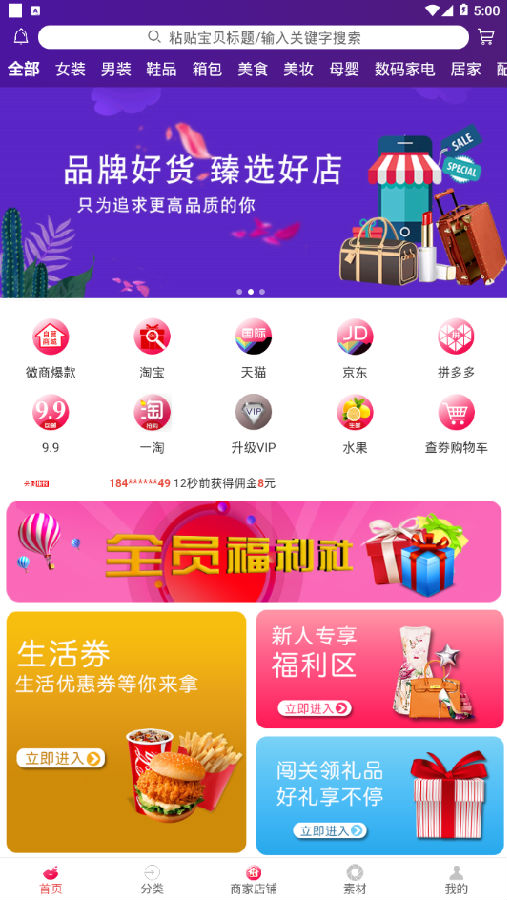This screenshot has height=900, width=507.
Task: Open the 闯关领礼品 card
Action: [380, 796]
